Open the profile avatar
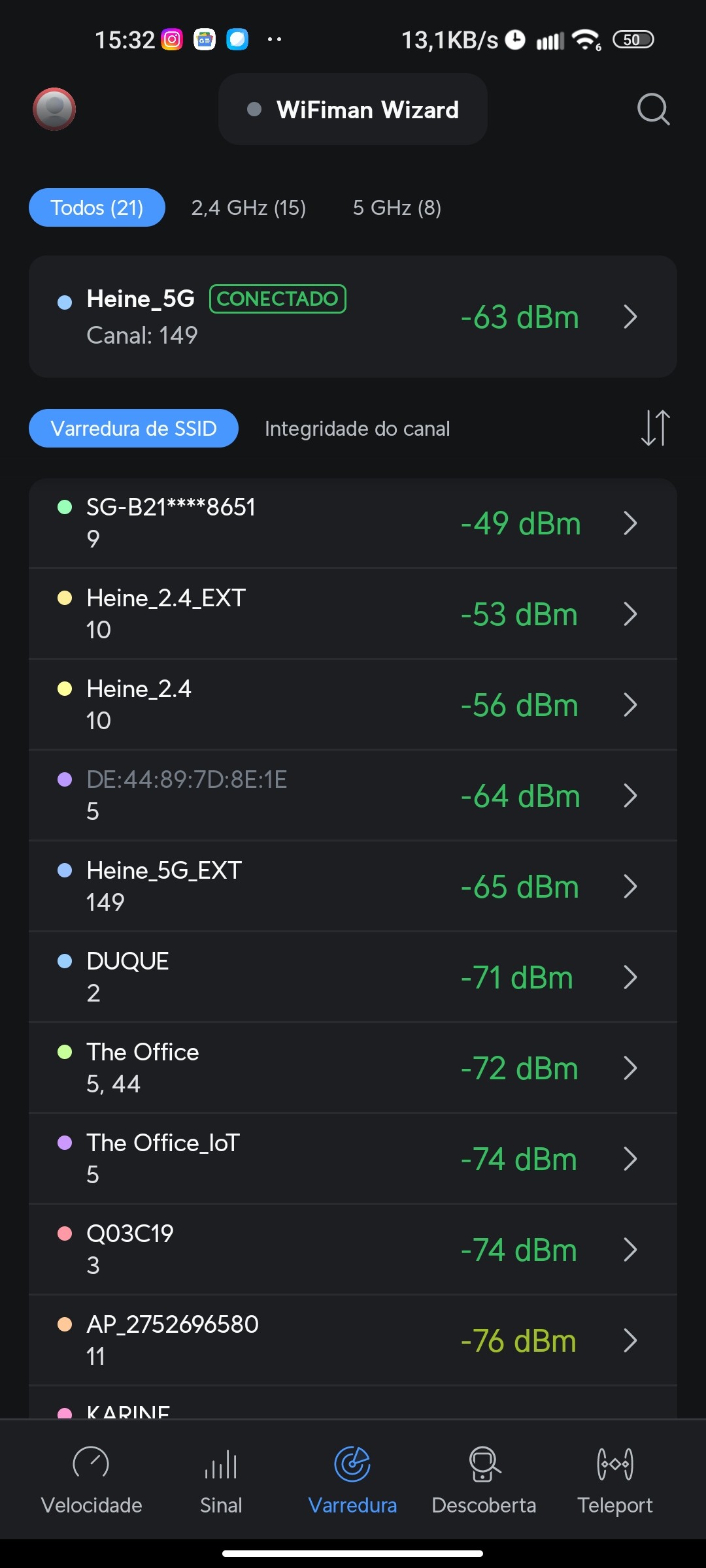706x1568 pixels. [x=54, y=109]
